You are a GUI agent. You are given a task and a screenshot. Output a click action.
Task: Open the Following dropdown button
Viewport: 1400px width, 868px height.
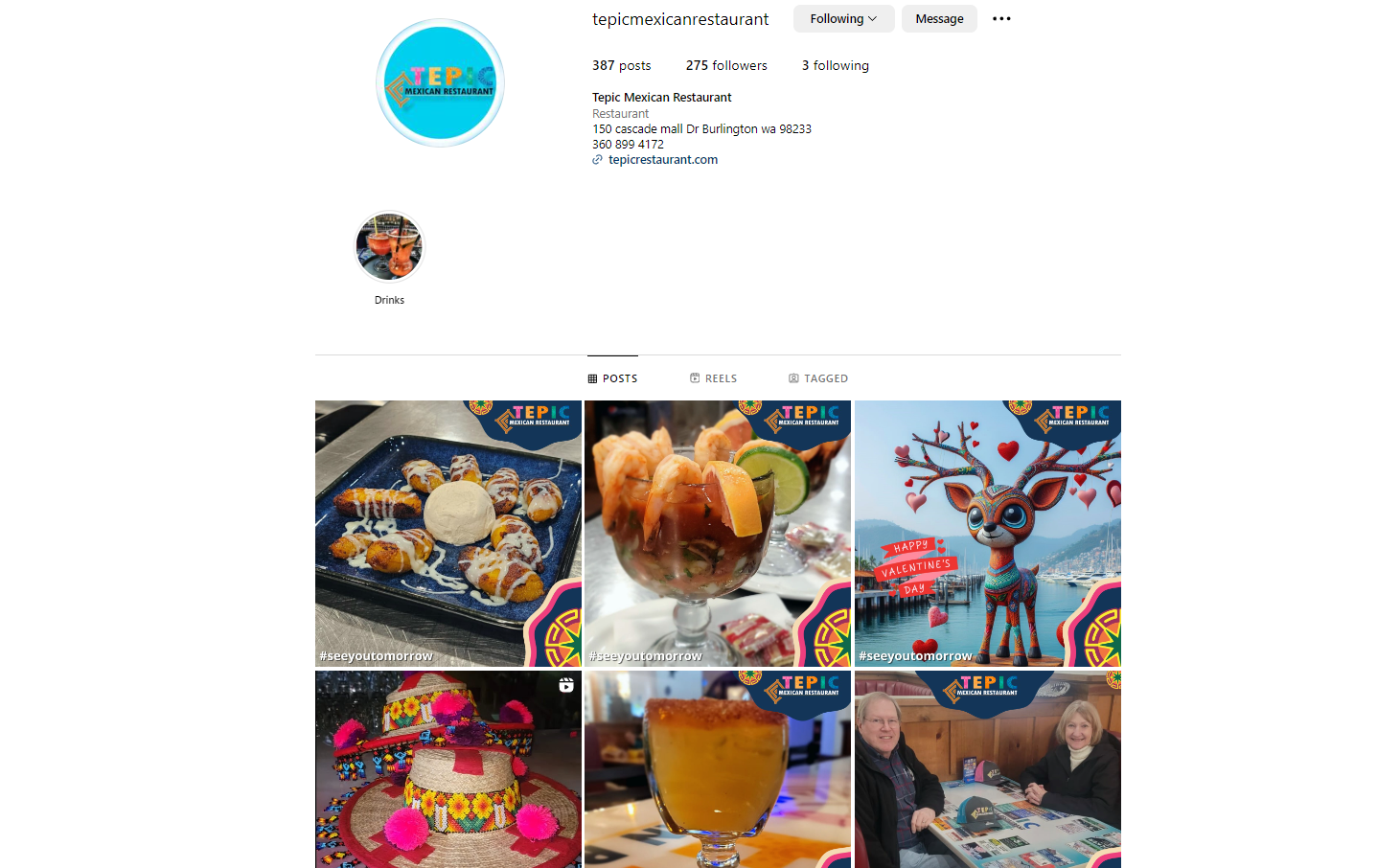coord(843,19)
